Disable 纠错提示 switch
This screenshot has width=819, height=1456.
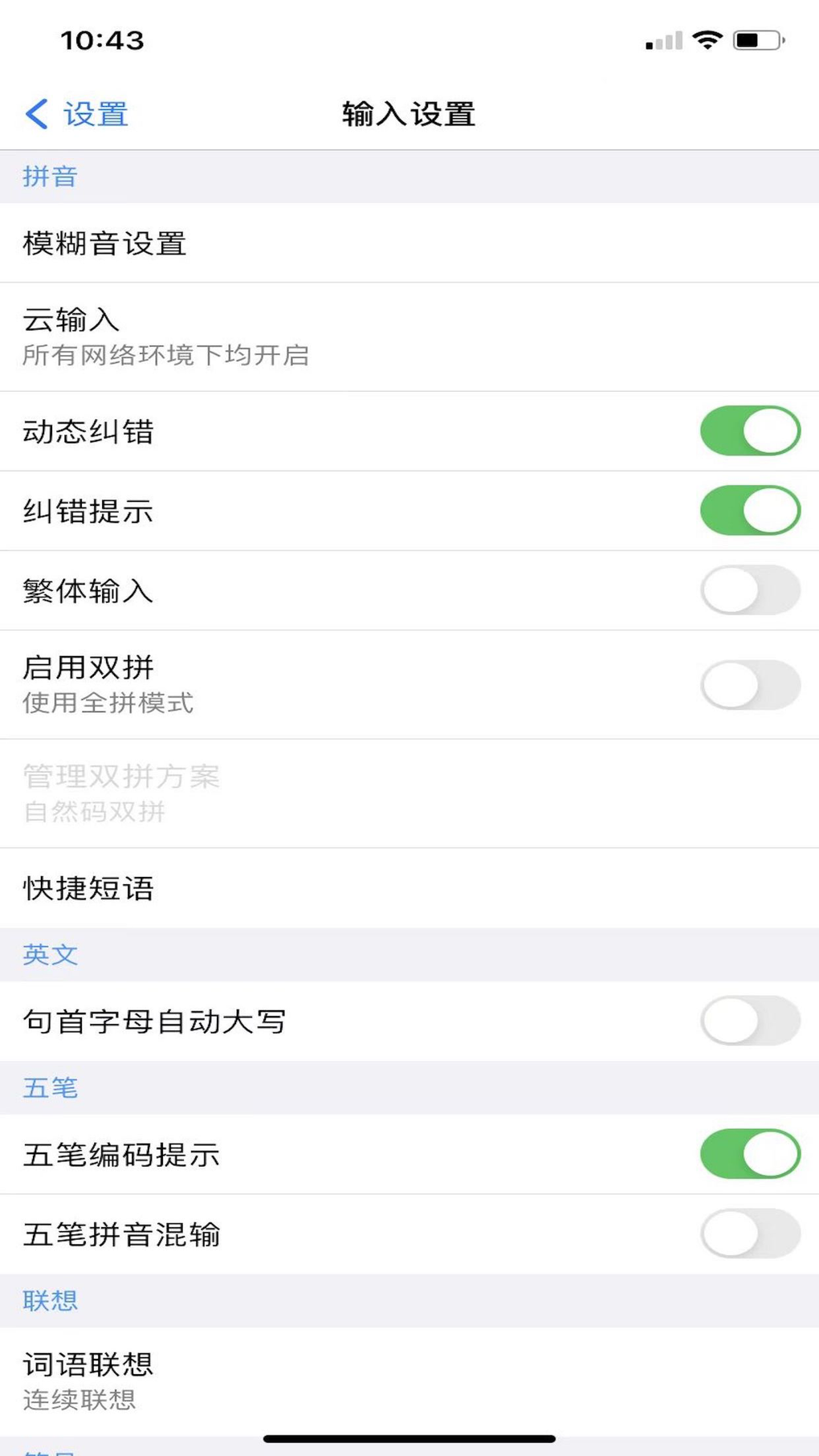tap(749, 511)
